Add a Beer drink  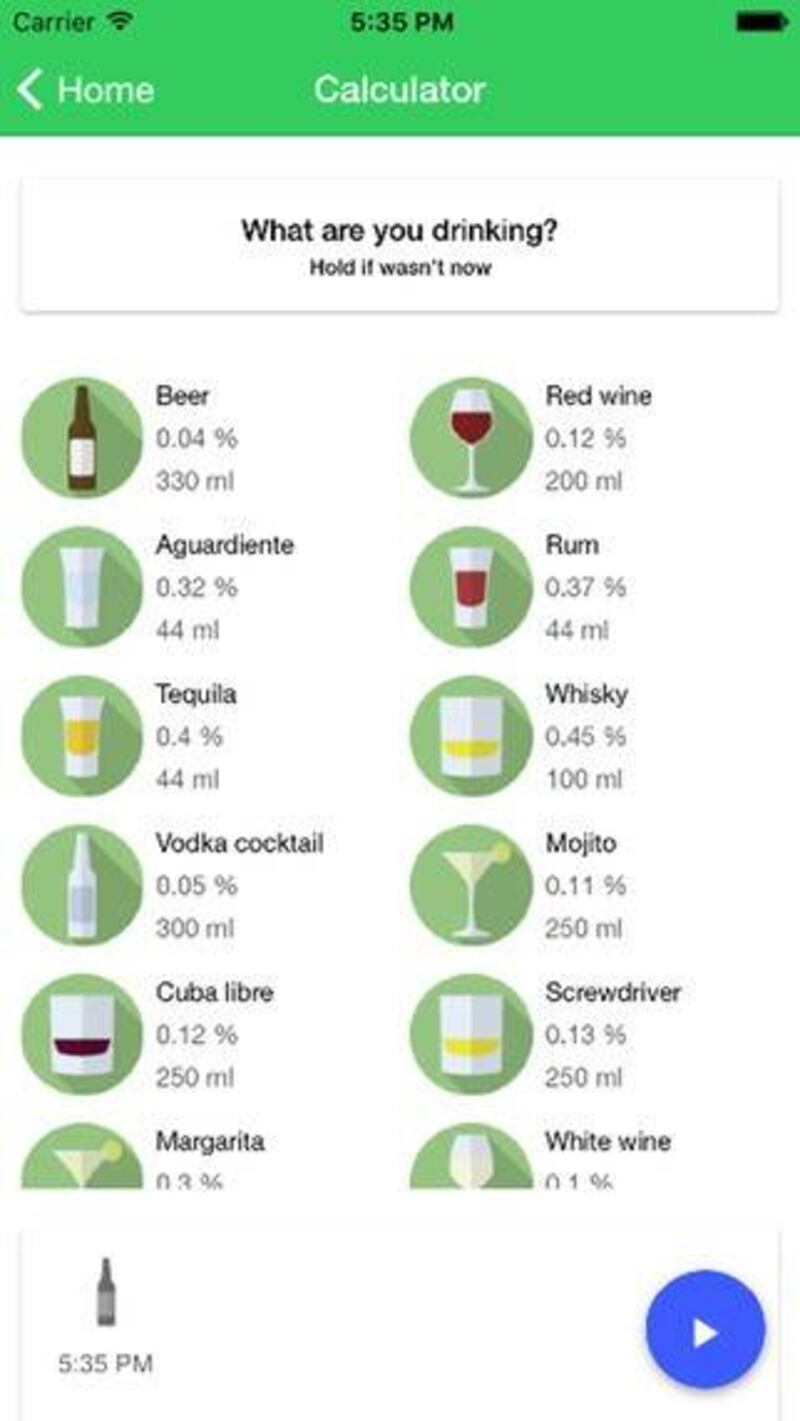pos(82,438)
